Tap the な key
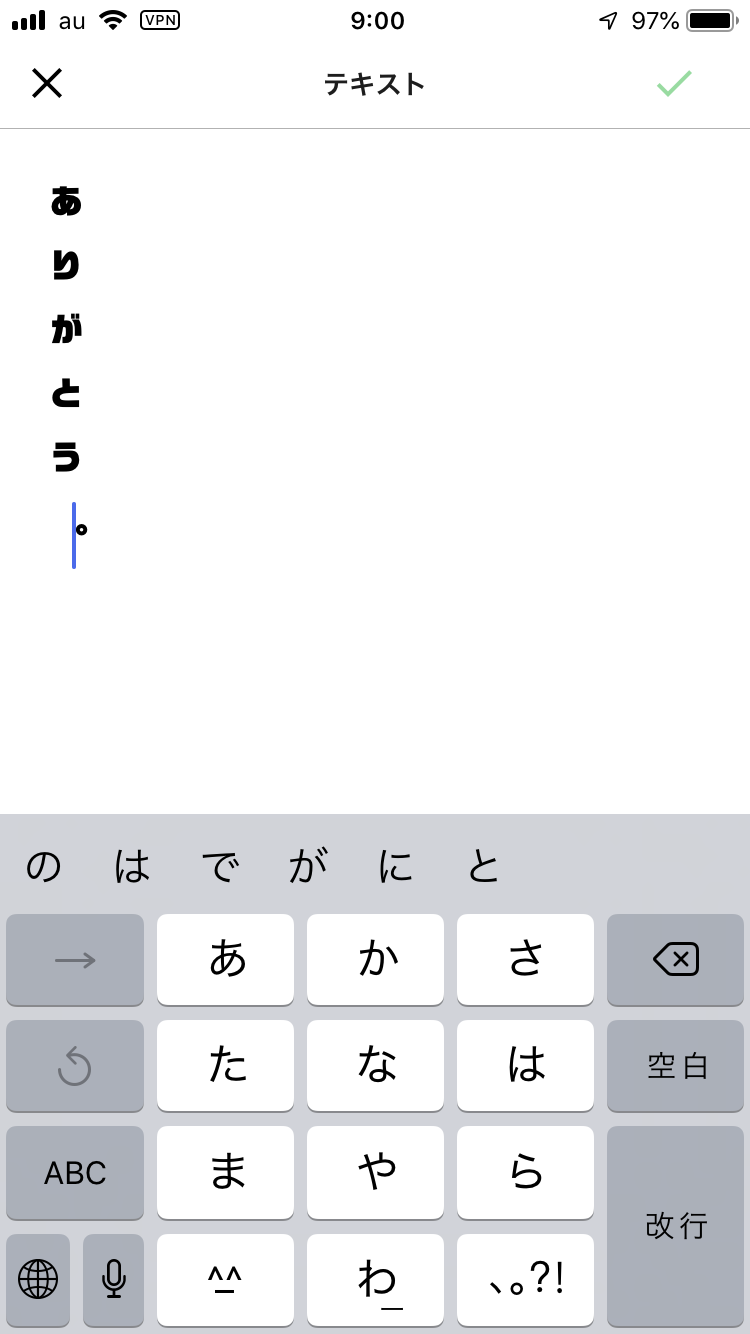The height and width of the screenshot is (1334, 750). [376, 1066]
